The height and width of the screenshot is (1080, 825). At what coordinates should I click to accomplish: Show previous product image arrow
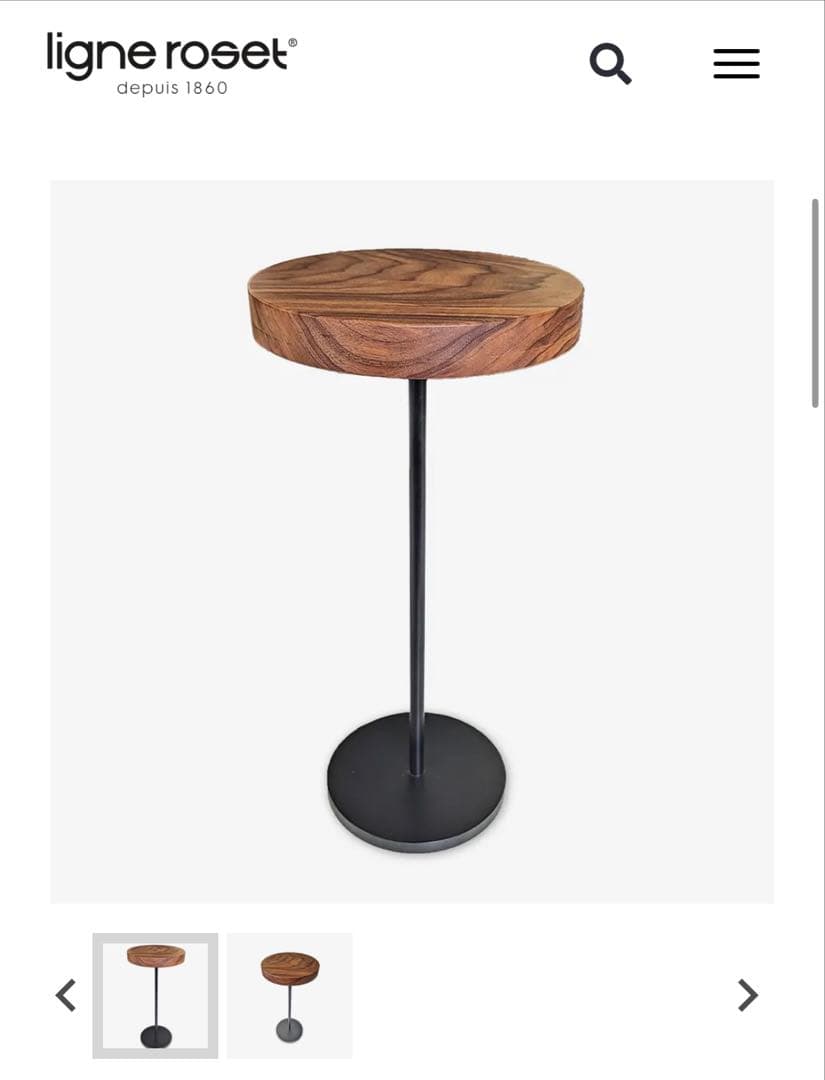pyautogui.click(x=66, y=995)
